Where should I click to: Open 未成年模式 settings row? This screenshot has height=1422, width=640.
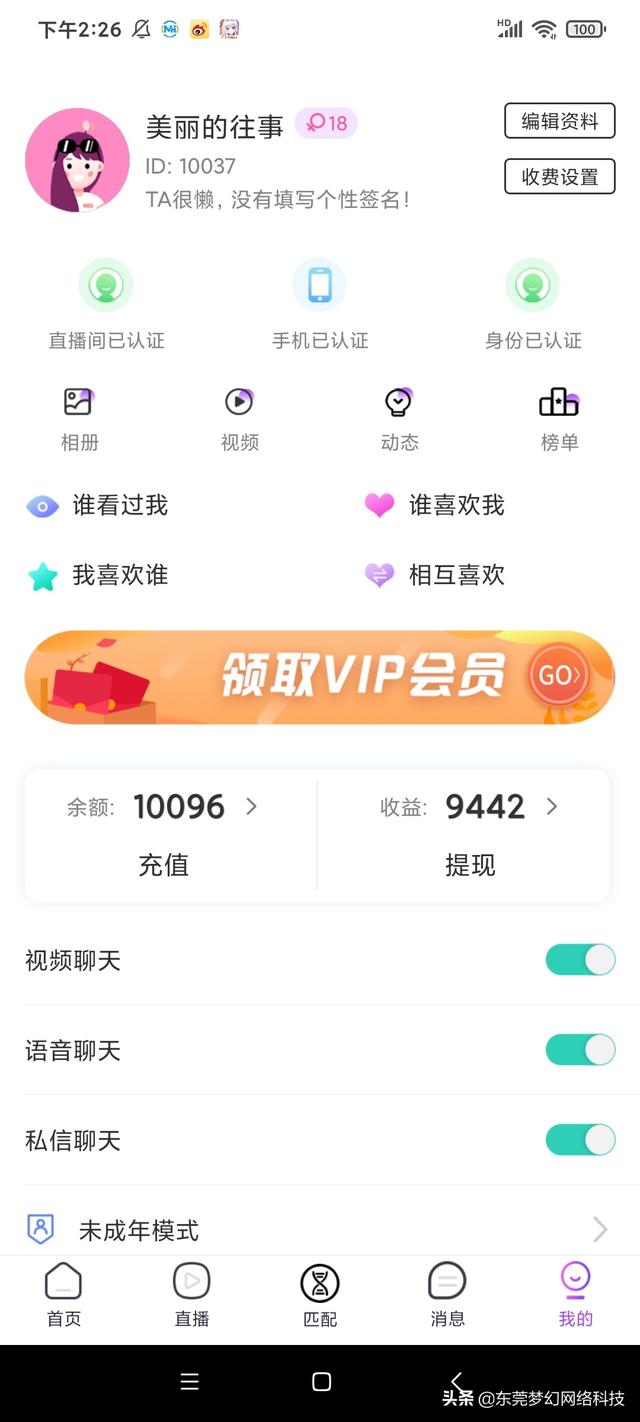pos(319,1230)
